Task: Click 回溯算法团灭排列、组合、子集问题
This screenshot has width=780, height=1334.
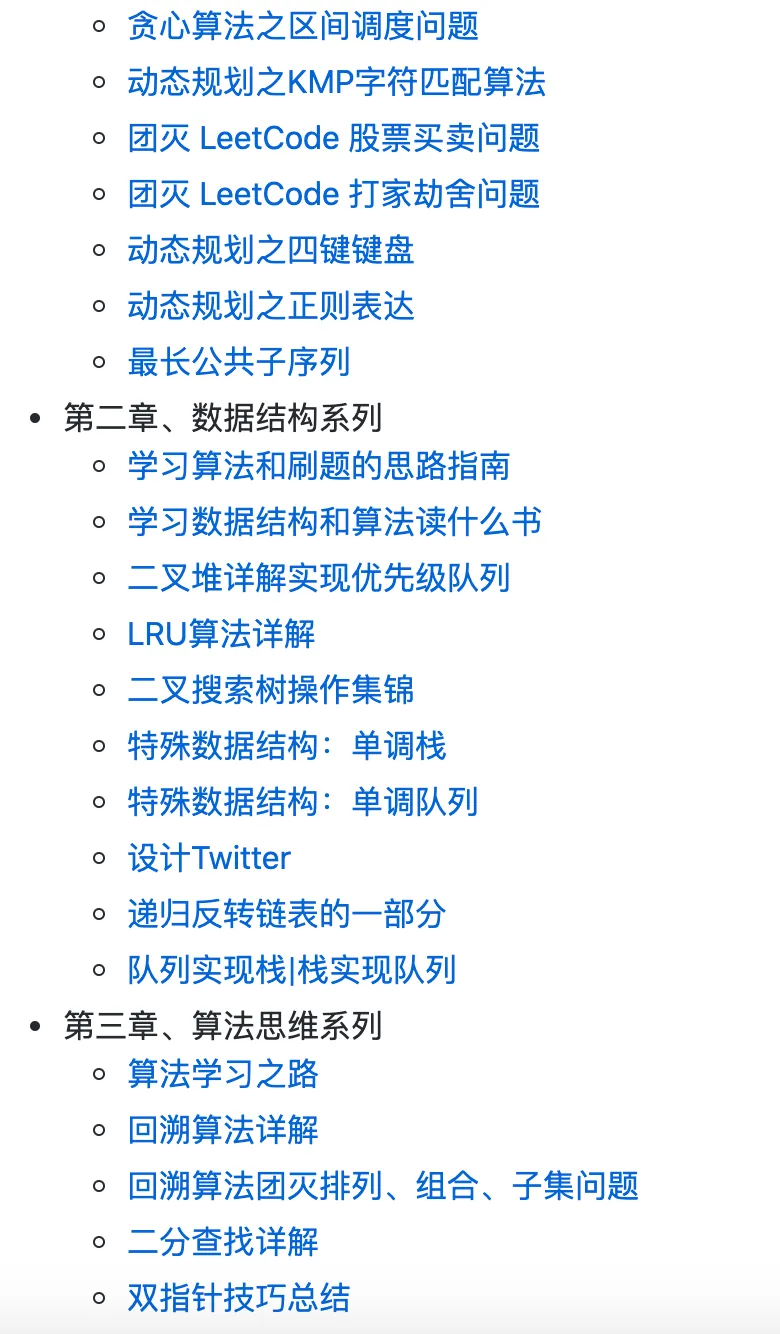Action: (x=382, y=1186)
